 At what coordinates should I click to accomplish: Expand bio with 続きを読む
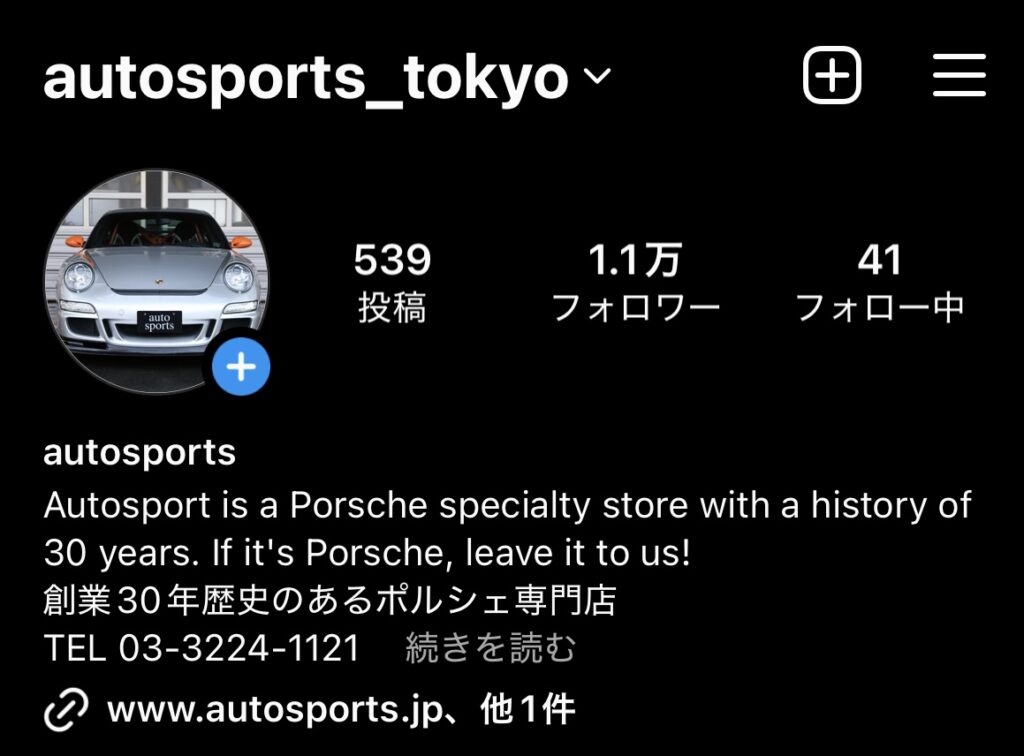pos(490,648)
